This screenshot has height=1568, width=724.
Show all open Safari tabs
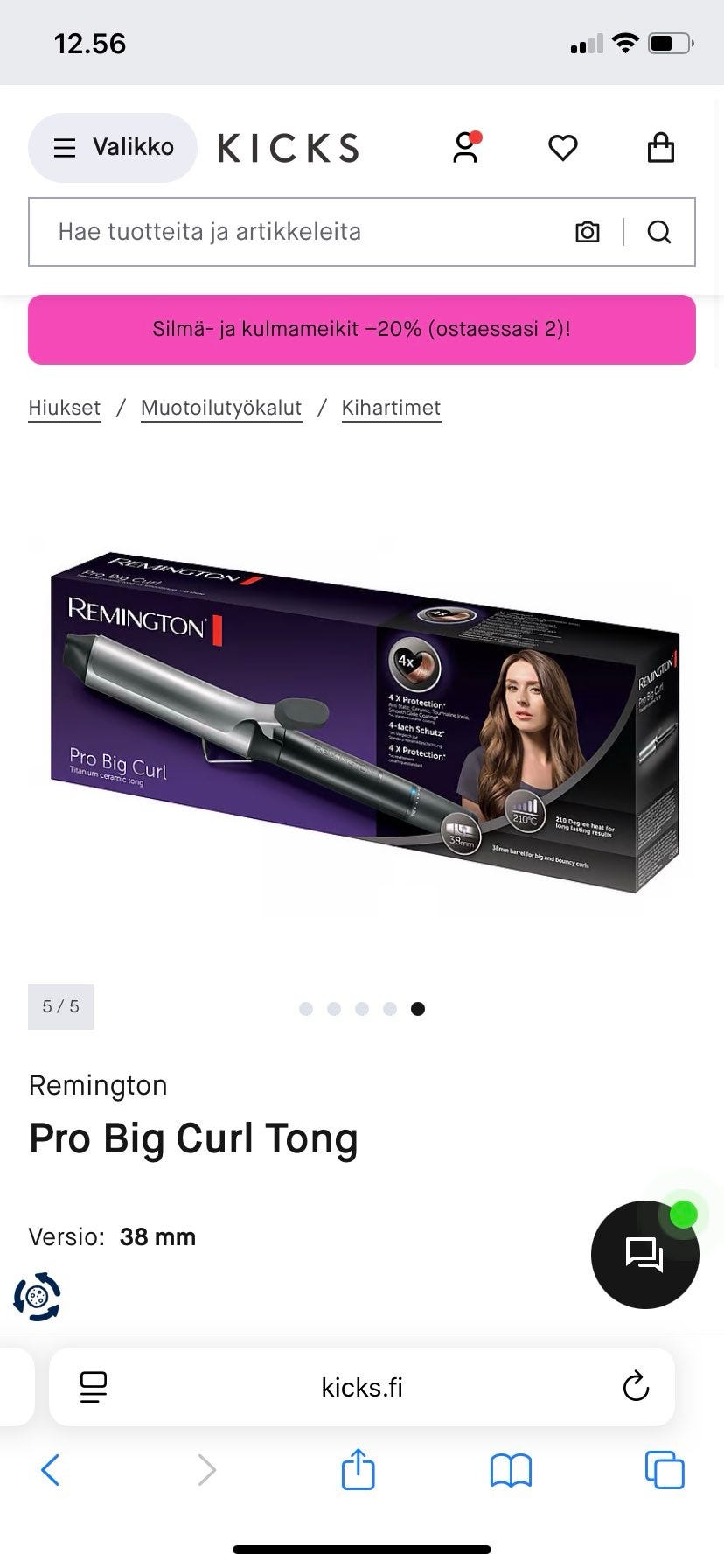pos(664,1470)
